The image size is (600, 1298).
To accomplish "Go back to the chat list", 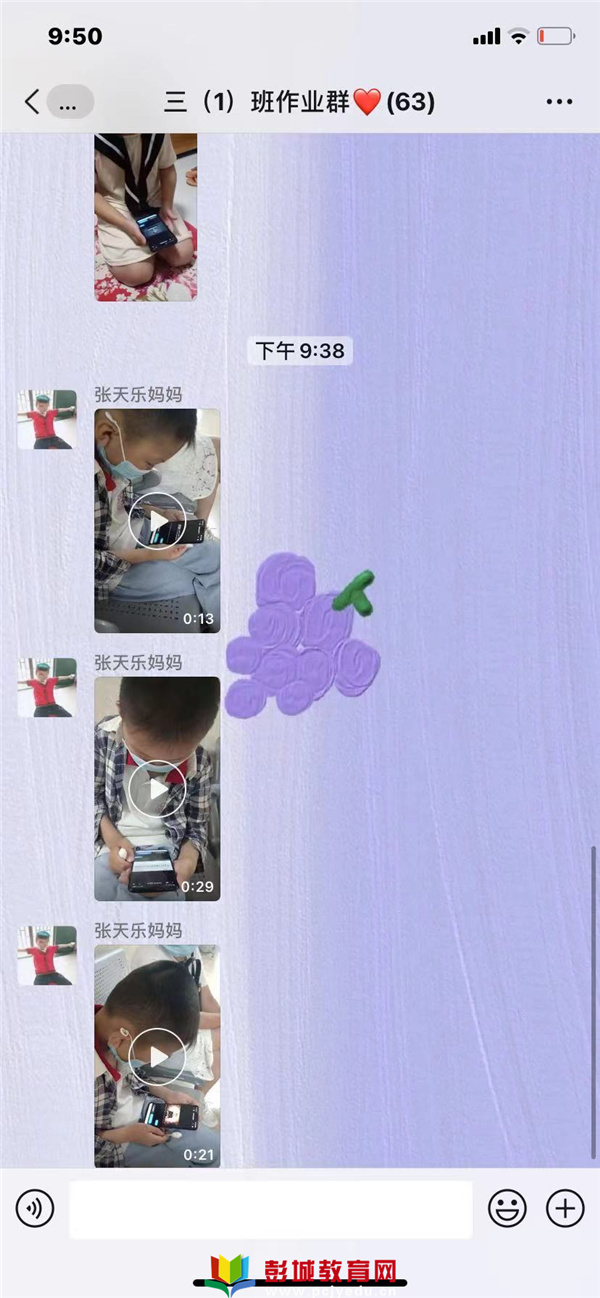I will coord(33,102).
